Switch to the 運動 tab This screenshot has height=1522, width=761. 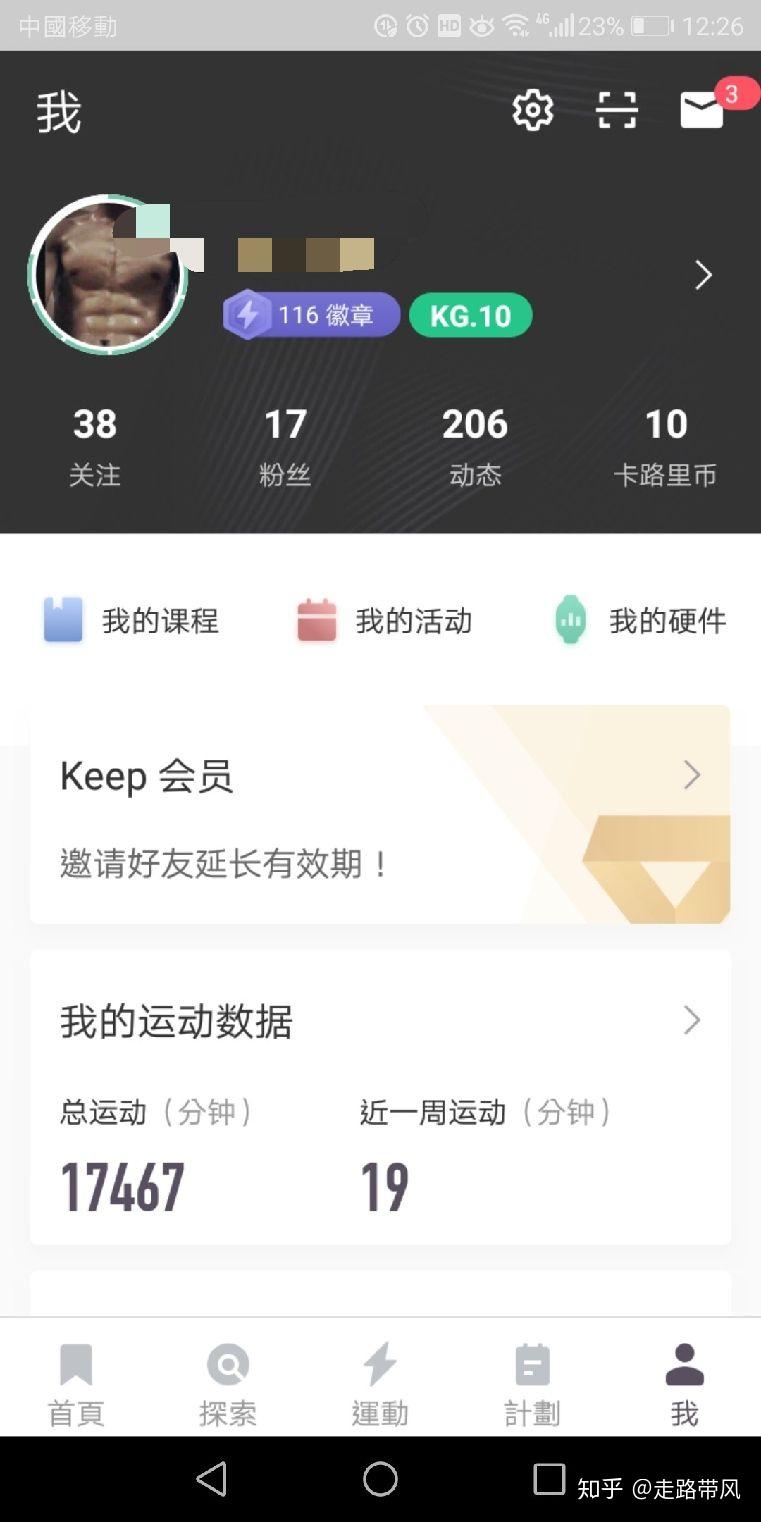click(x=380, y=1384)
